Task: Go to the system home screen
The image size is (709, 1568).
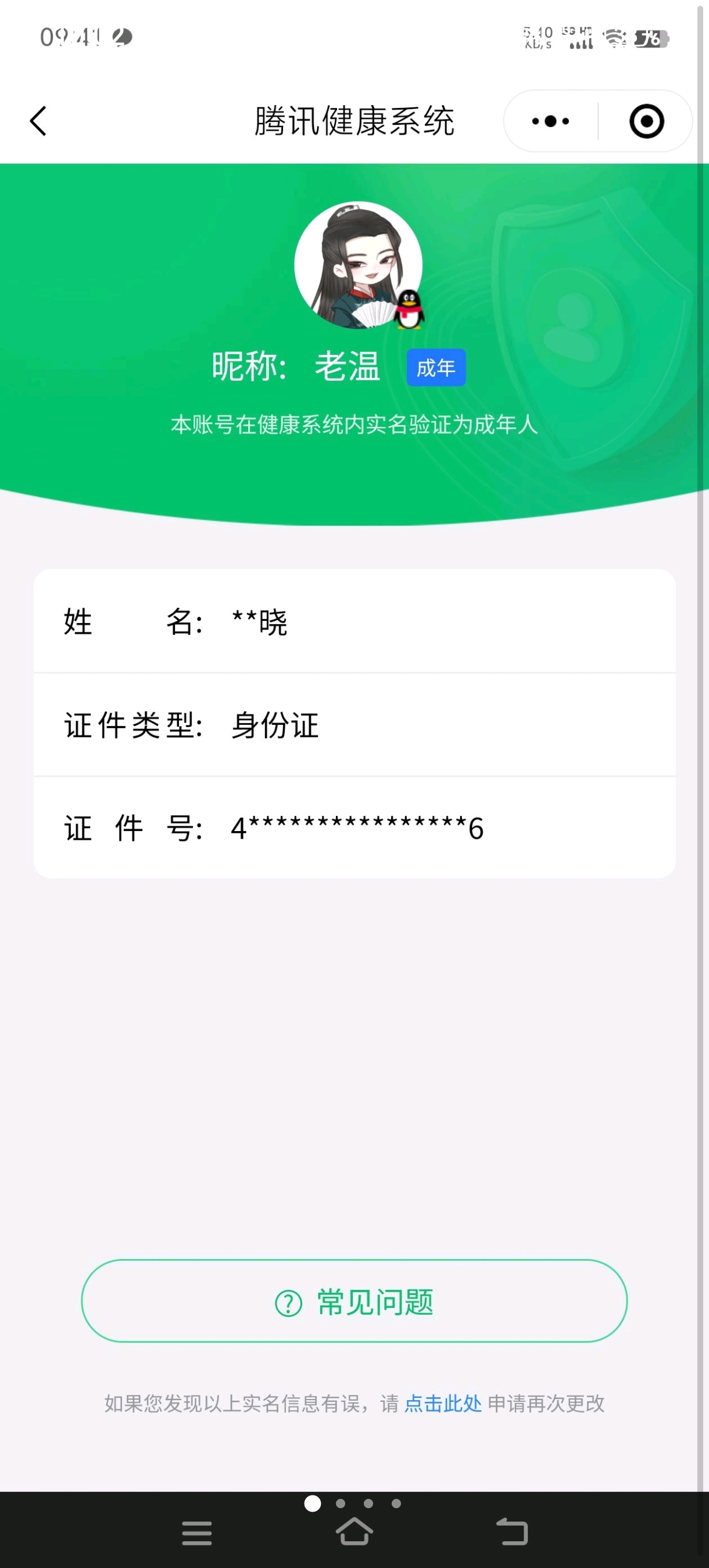Action: pyautogui.click(x=354, y=1532)
